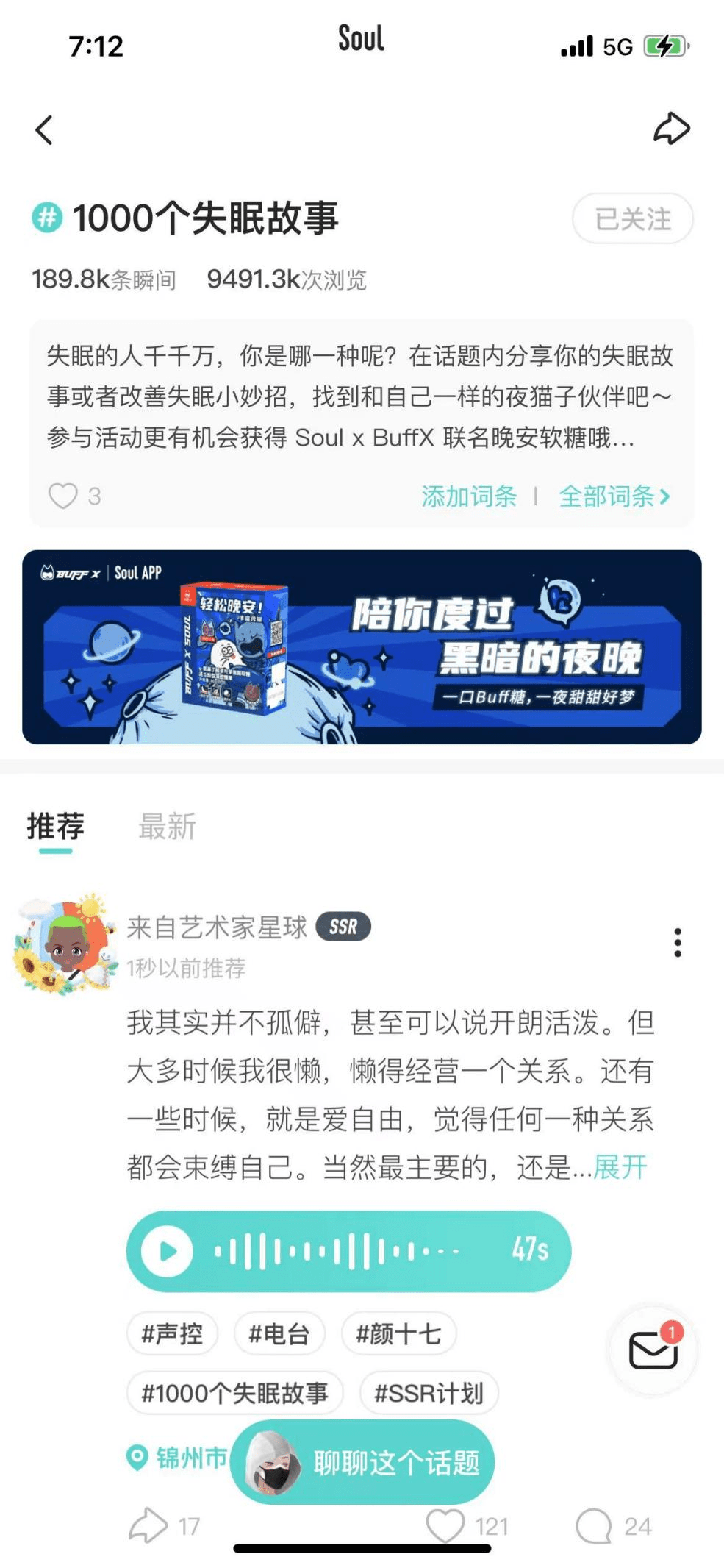Switch to the 最新 tab

[168, 827]
